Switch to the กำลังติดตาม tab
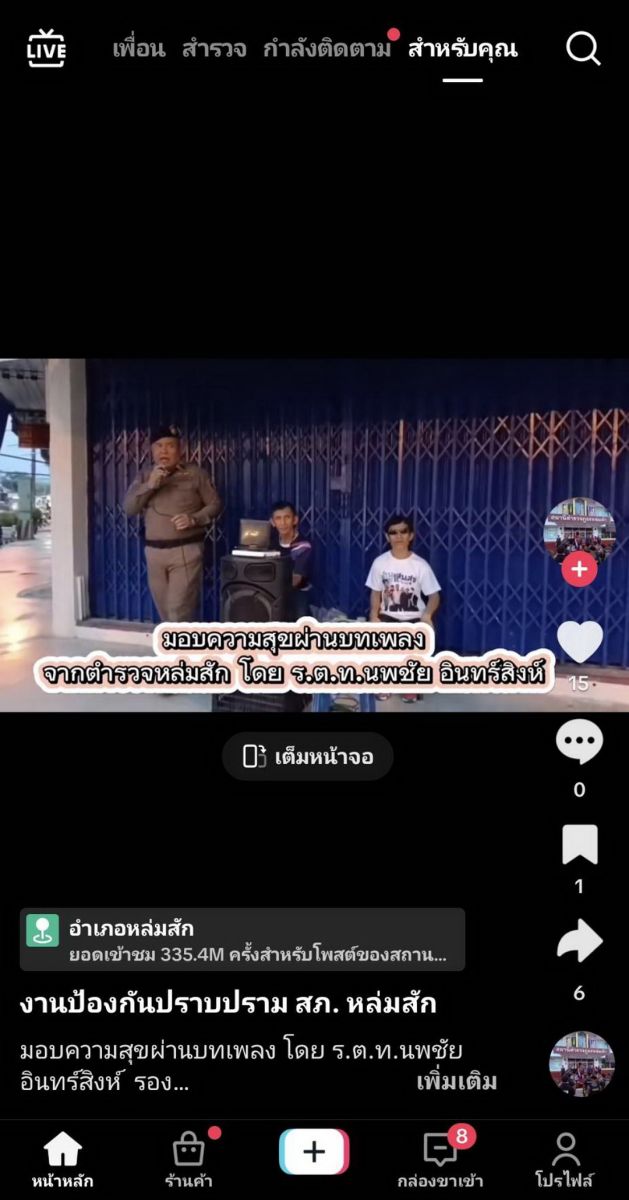 (327, 48)
